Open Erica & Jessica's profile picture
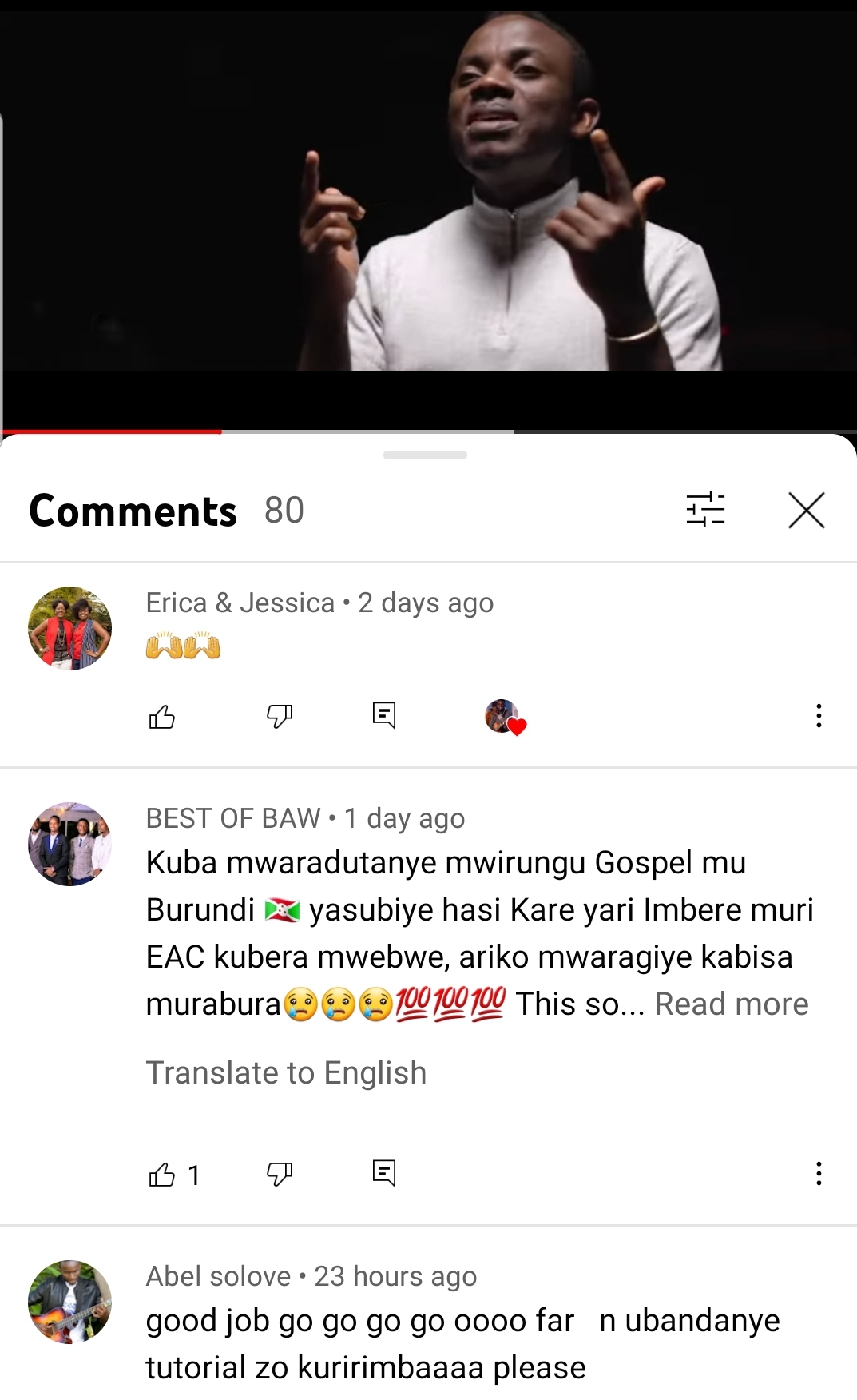The height and width of the screenshot is (1400, 857). pyautogui.click(x=70, y=629)
